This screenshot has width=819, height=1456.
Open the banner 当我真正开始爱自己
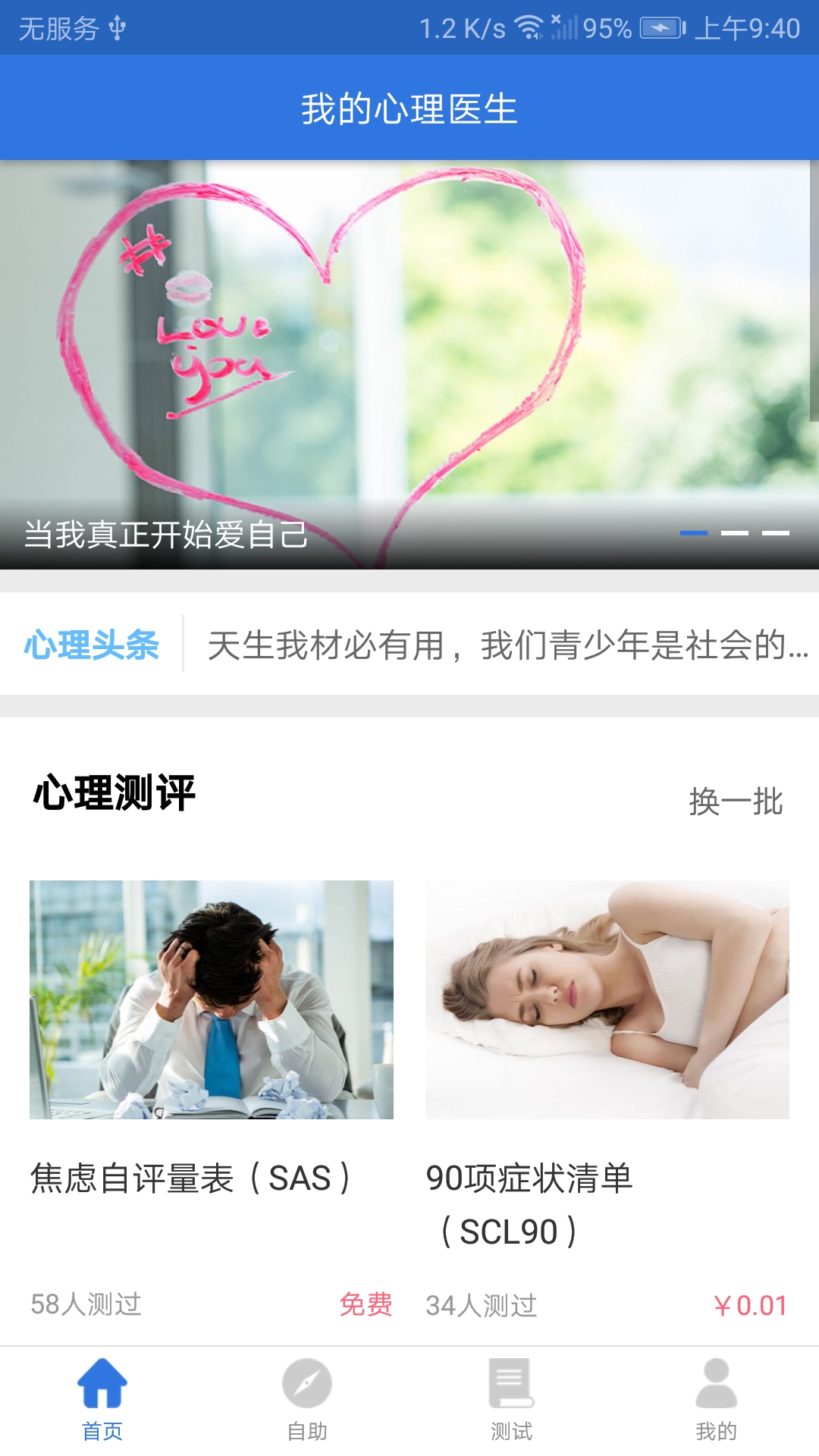coord(409,364)
